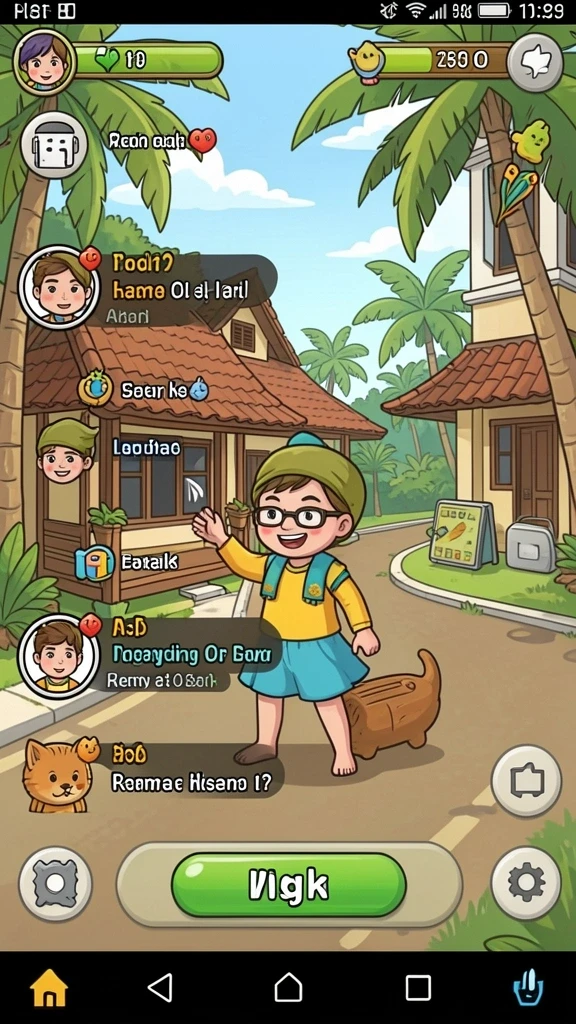The image size is (576, 1024).
Task: Tap the blue hand icon in bottom bar
Action: [x=528, y=987]
